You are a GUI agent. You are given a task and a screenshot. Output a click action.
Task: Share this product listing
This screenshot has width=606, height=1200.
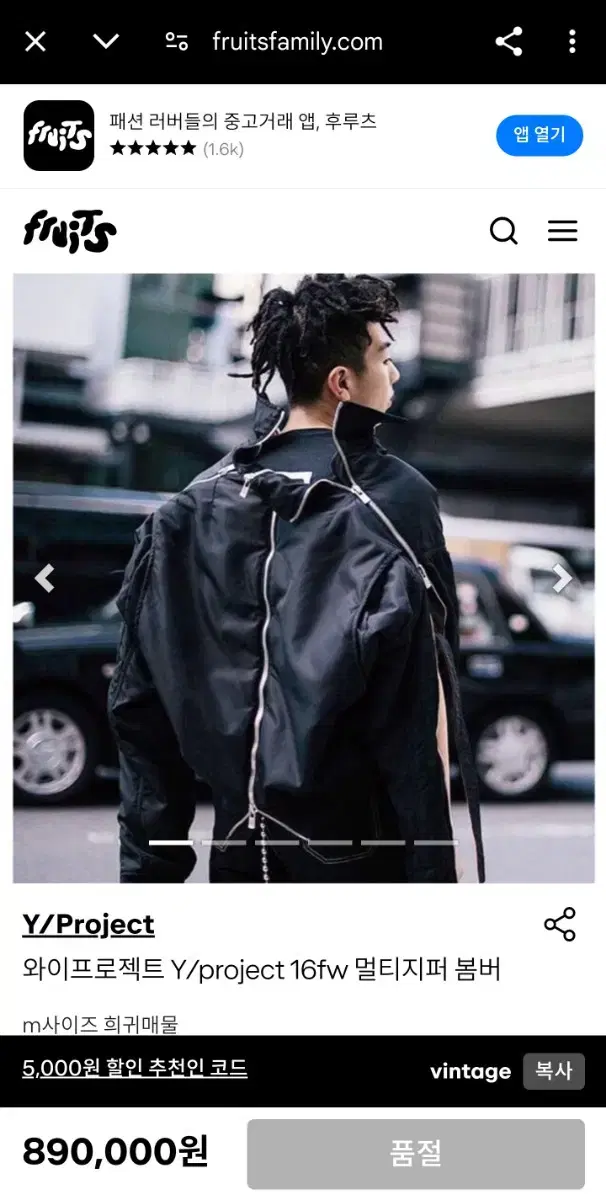click(560, 924)
